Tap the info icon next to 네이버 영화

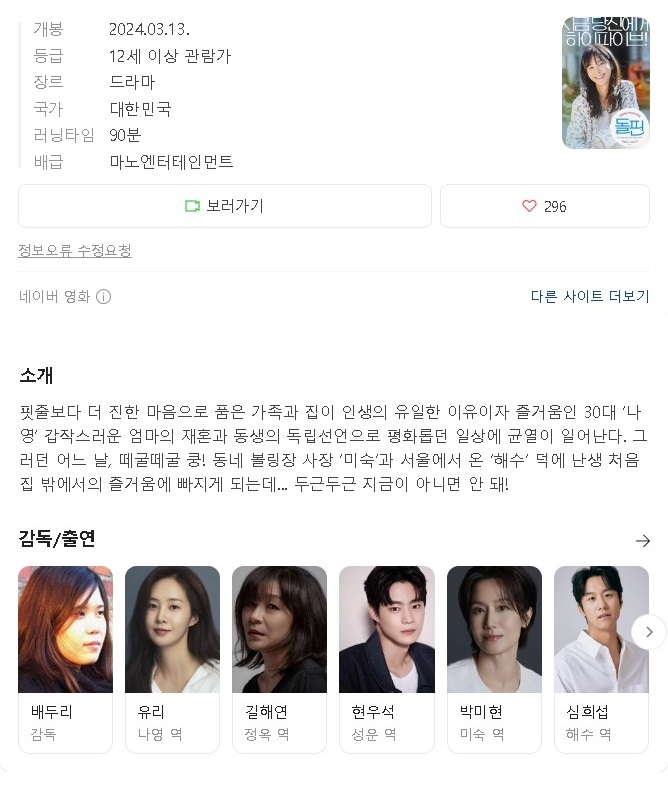coord(103,297)
